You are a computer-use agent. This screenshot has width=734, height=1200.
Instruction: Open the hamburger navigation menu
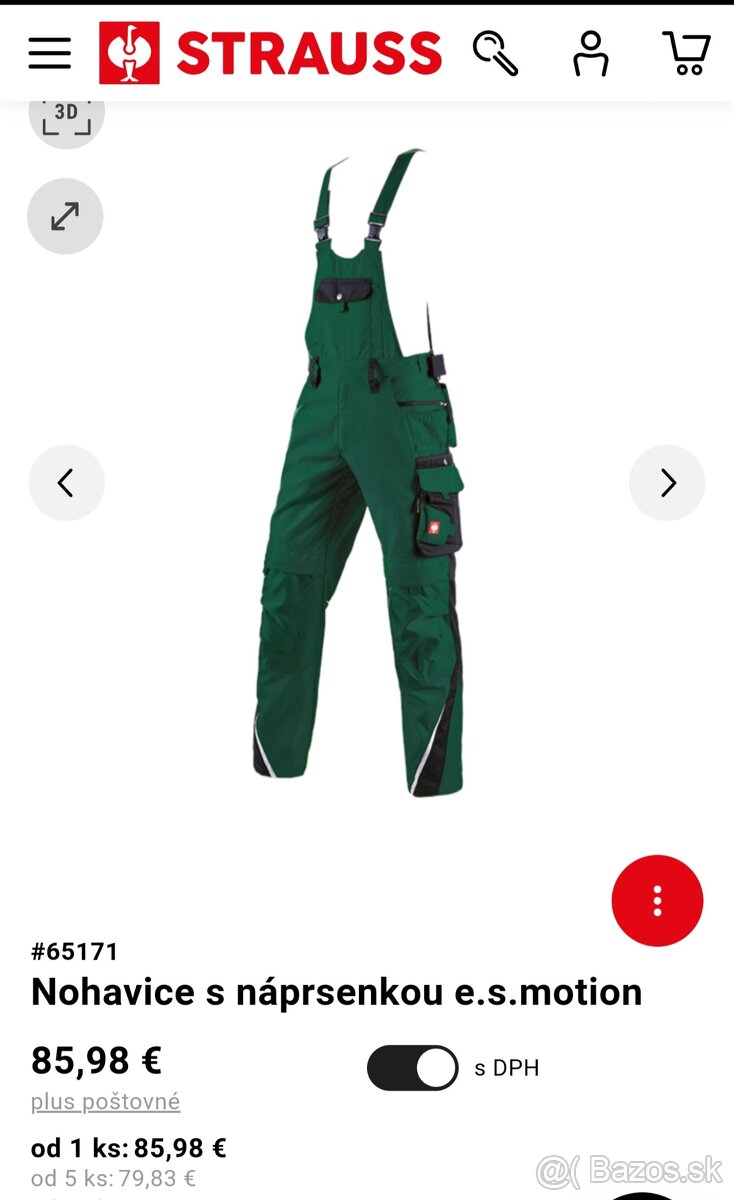[50, 53]
